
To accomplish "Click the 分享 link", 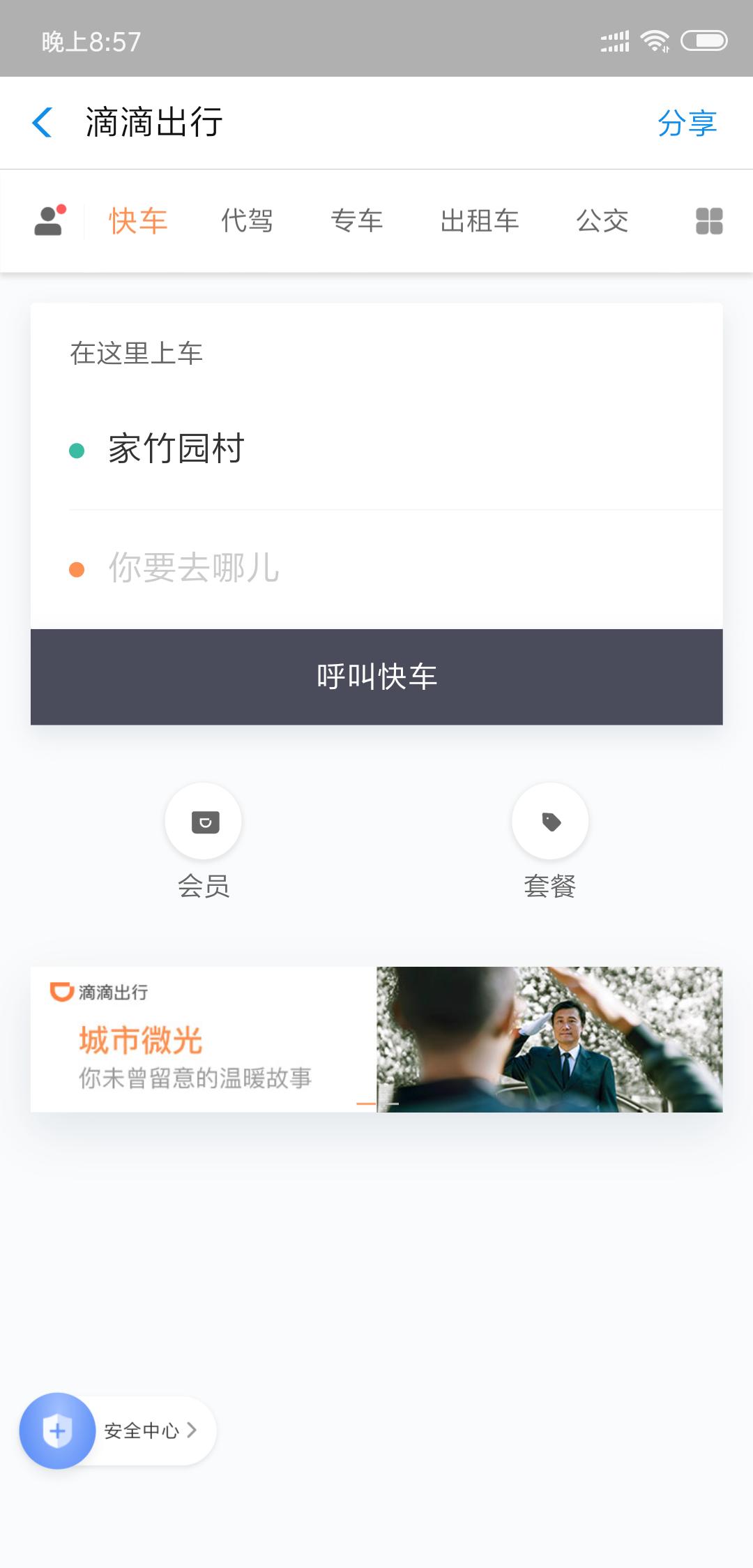I will (687, 123).
